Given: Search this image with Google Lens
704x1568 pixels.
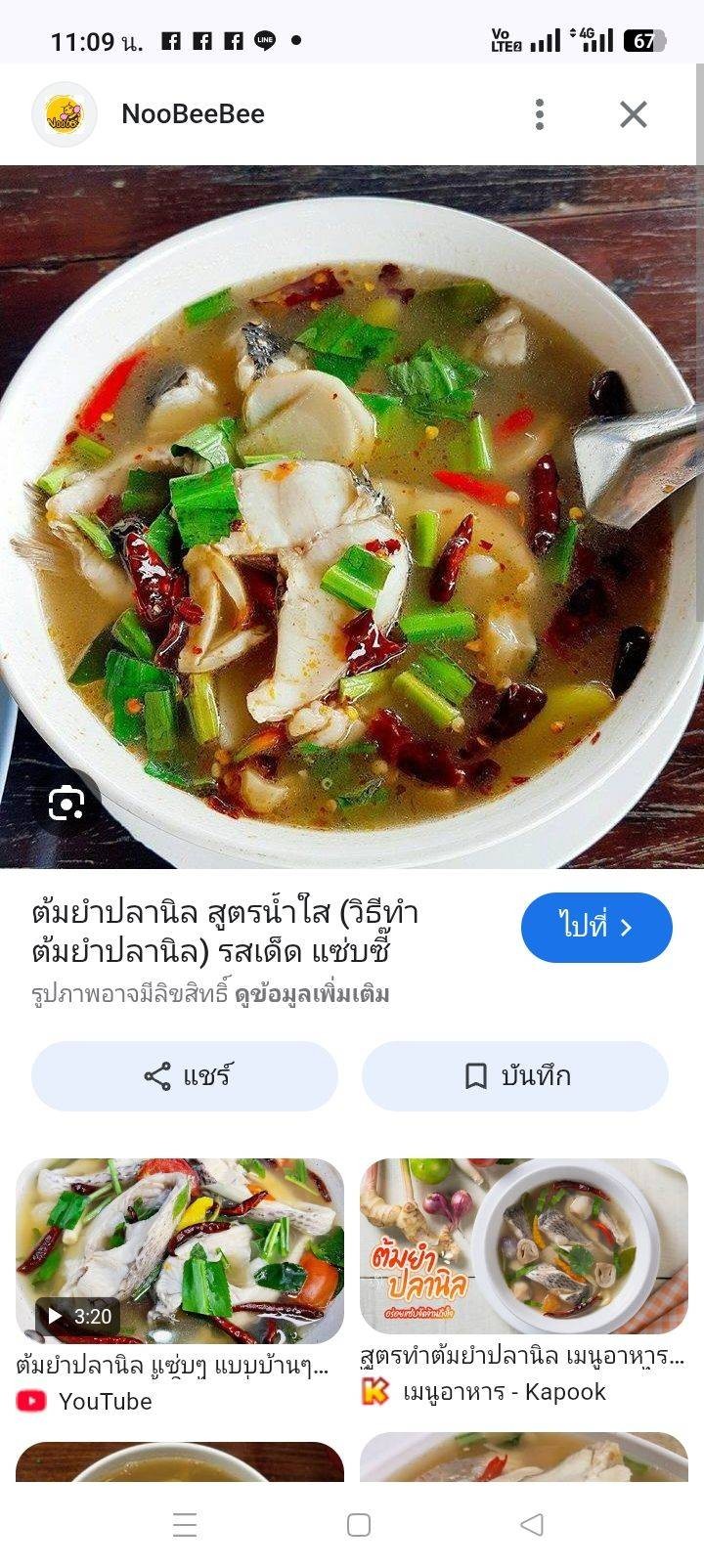Looking at the screenshot, I should coord(66,804).
